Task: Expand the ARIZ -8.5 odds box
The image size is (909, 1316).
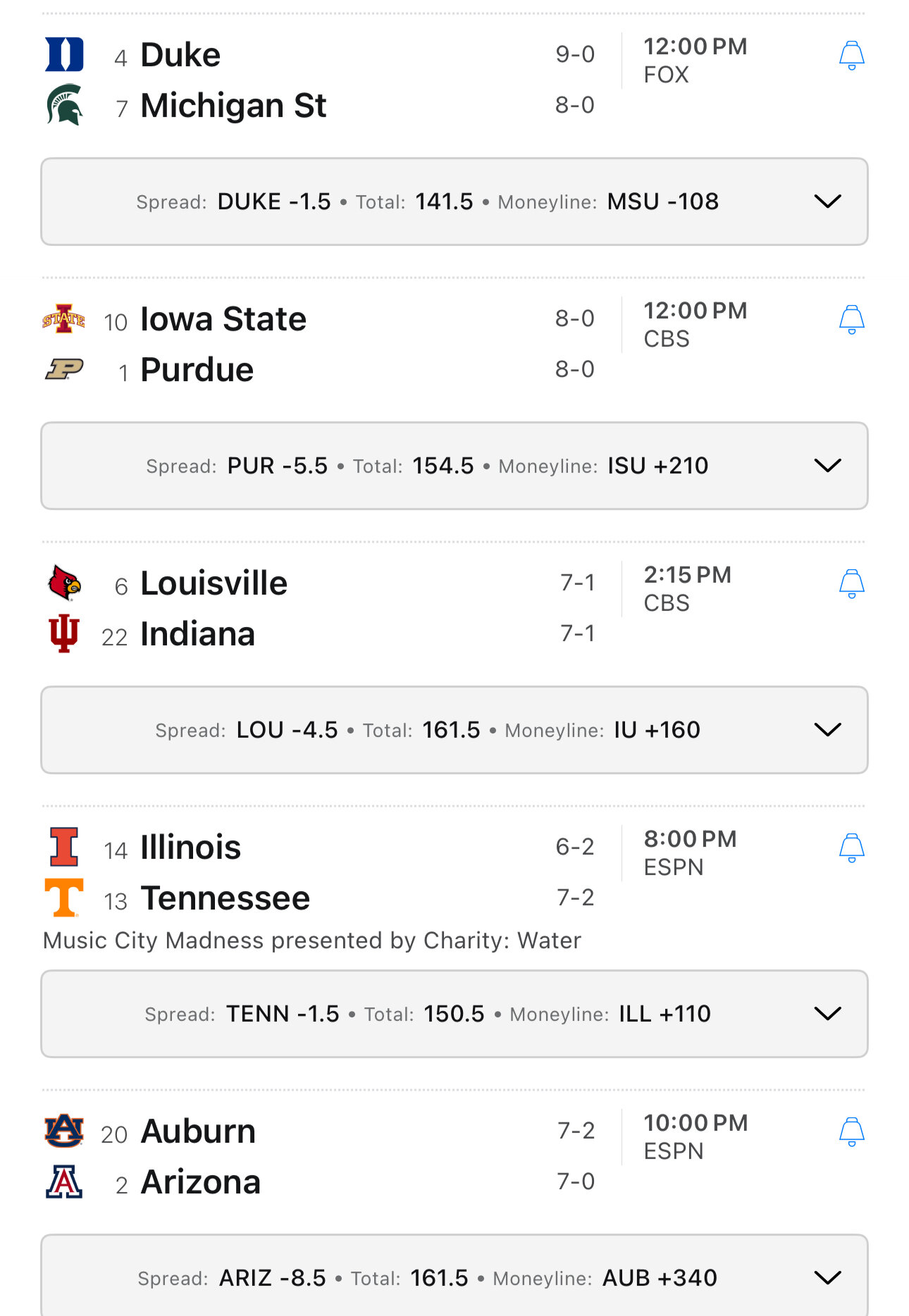Action: [827, 1277]
